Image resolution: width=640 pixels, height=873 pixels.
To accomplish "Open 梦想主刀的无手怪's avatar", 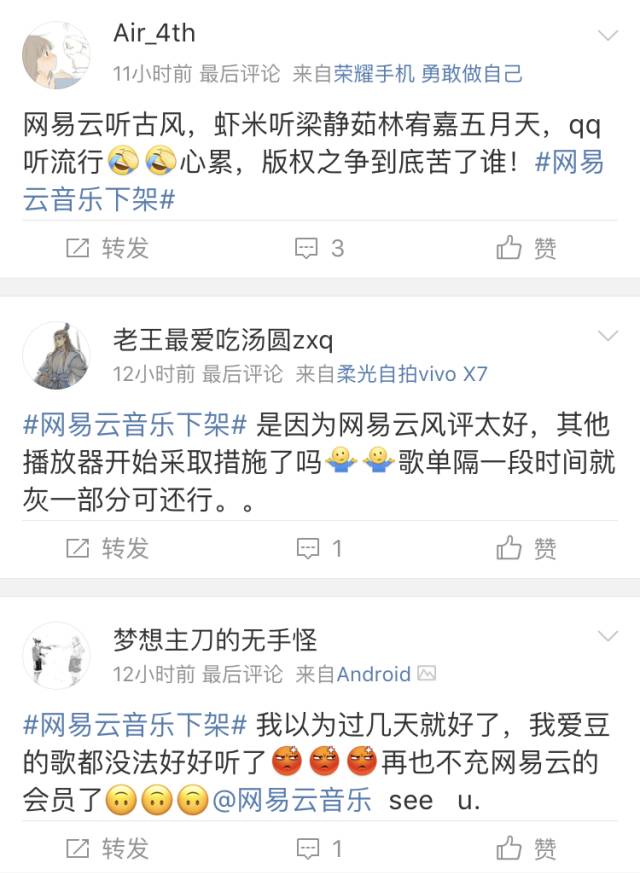I will (x=56, y=655).
